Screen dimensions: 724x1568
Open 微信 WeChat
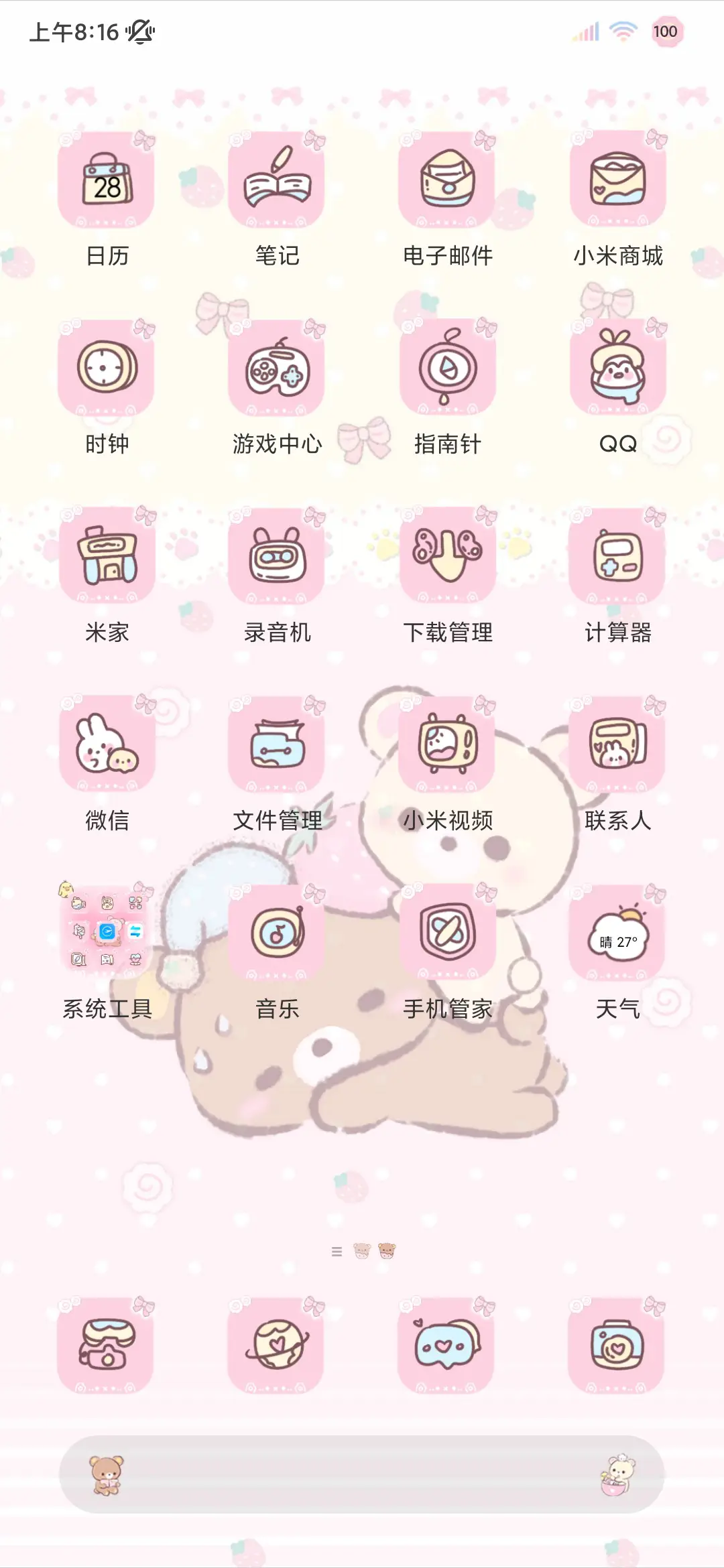click(106, 749)
